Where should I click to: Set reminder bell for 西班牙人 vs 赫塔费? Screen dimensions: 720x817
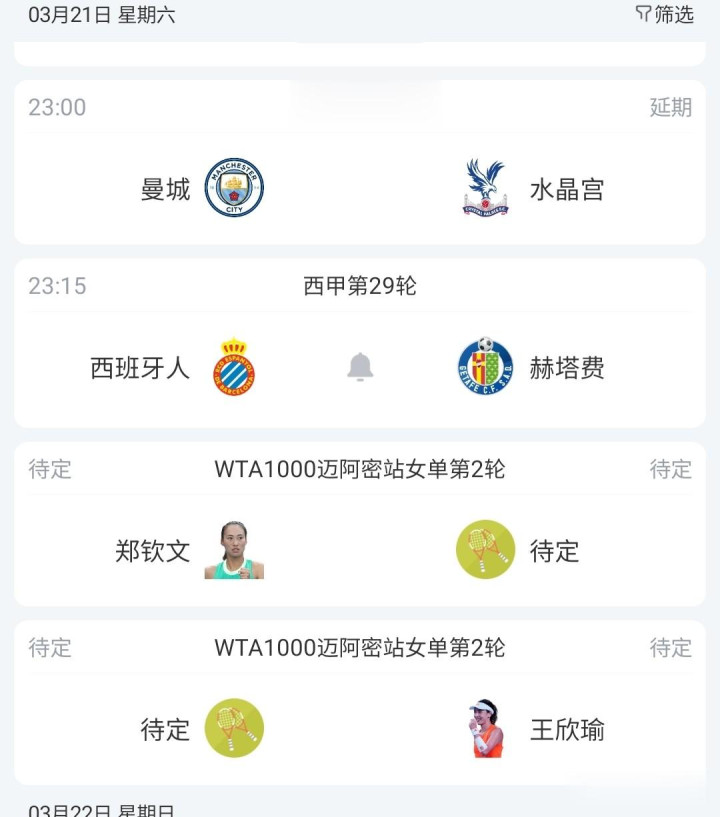click(360, 368)
